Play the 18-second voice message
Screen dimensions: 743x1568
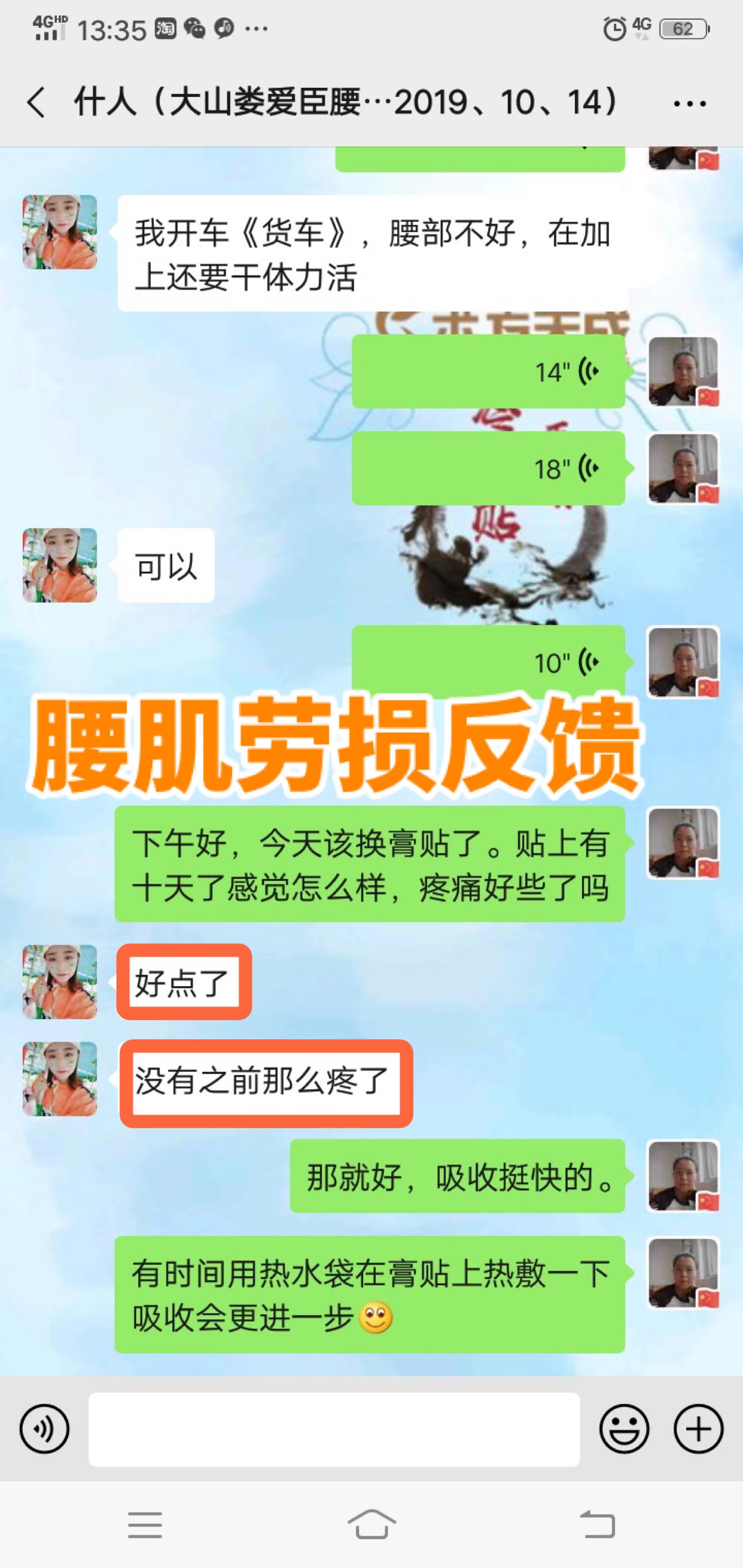point(488,469)
